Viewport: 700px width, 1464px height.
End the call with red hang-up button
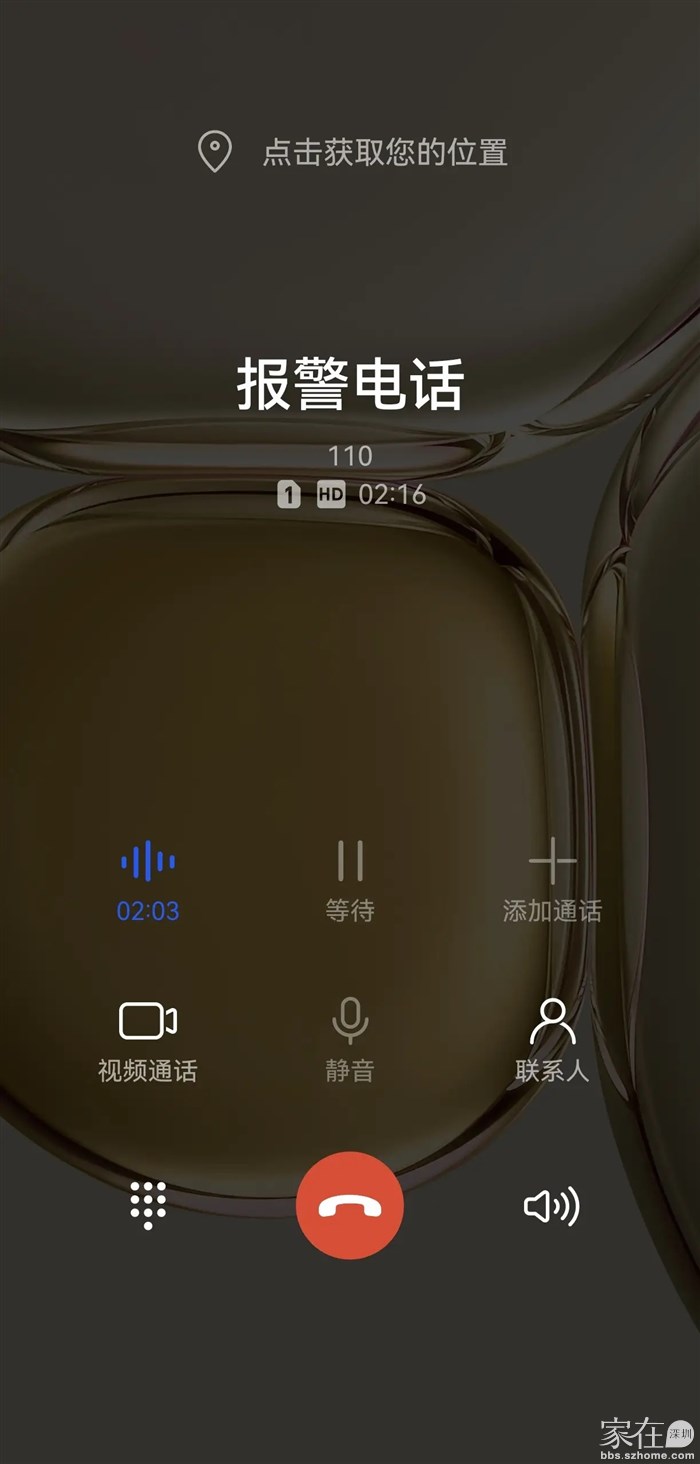point(350,1206)
